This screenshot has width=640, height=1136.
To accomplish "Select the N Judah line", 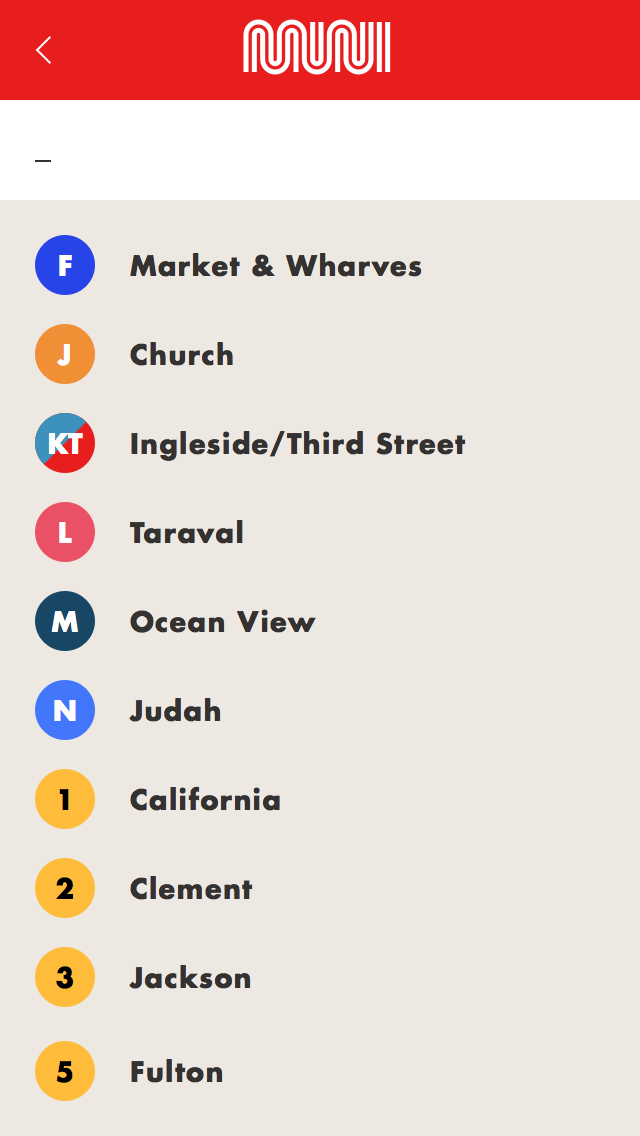I will (320, 711).
